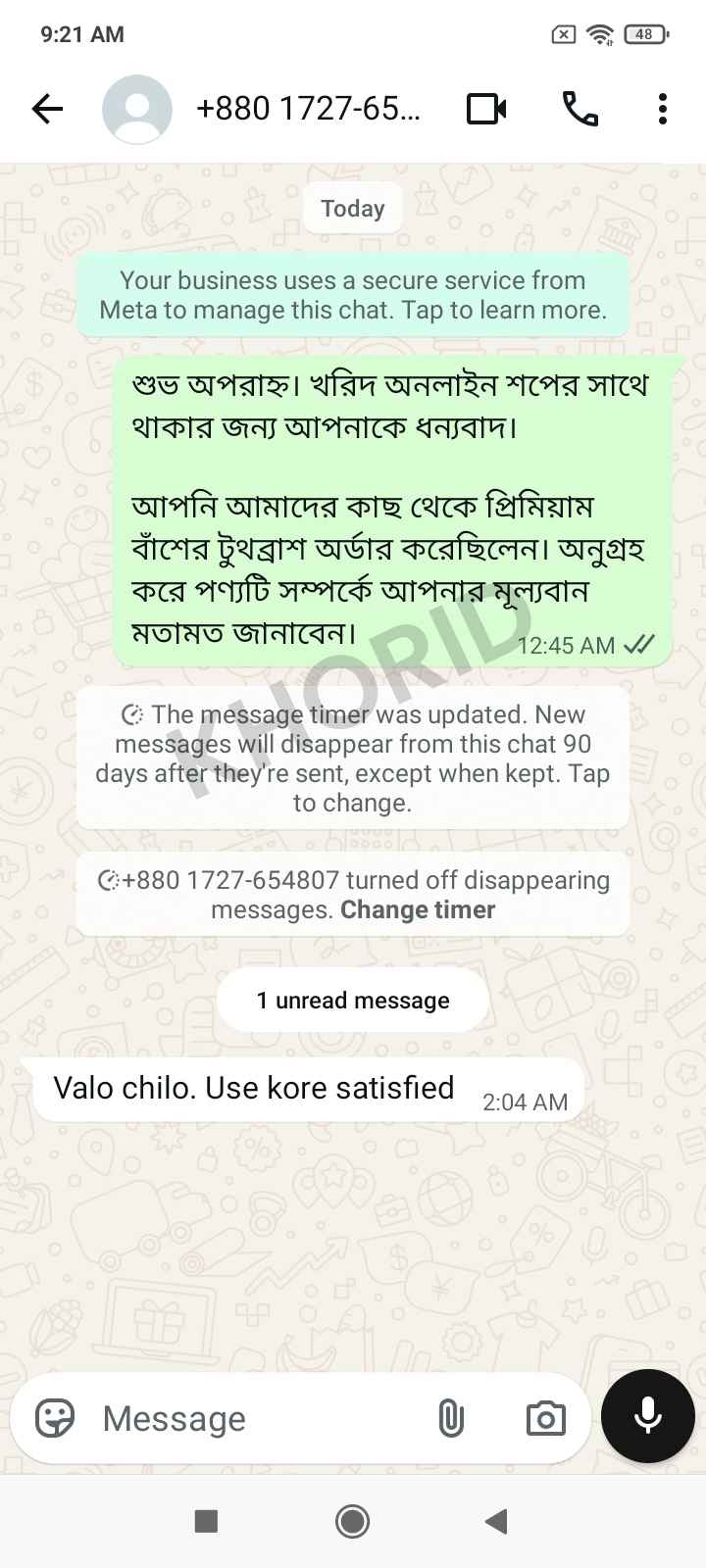Image resolution: width=706 pixels, height=1568 pixels.
Task: Tap the 90-day message timer notice
Action: pyautogui.click(x=353, y=759)
